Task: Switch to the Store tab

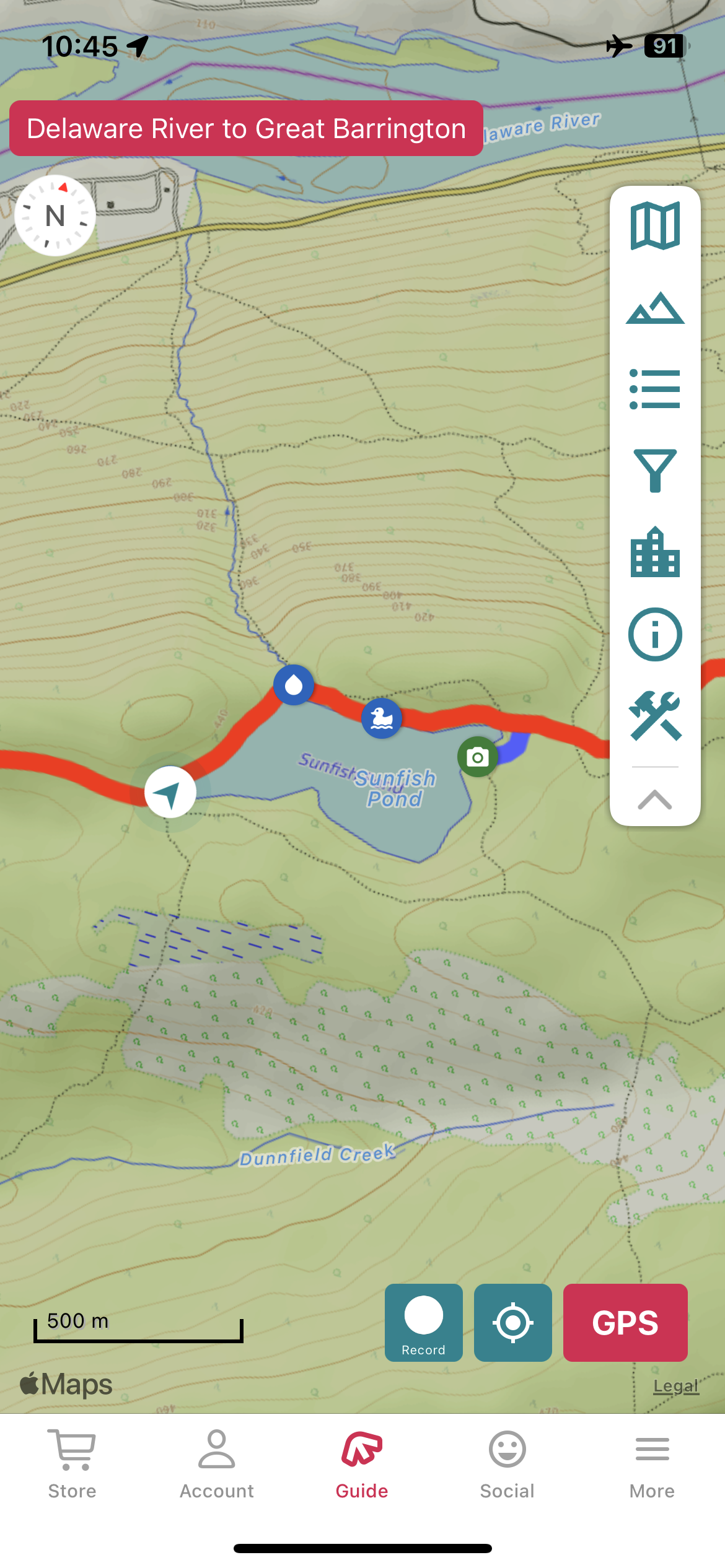Action: [72, 1465]
